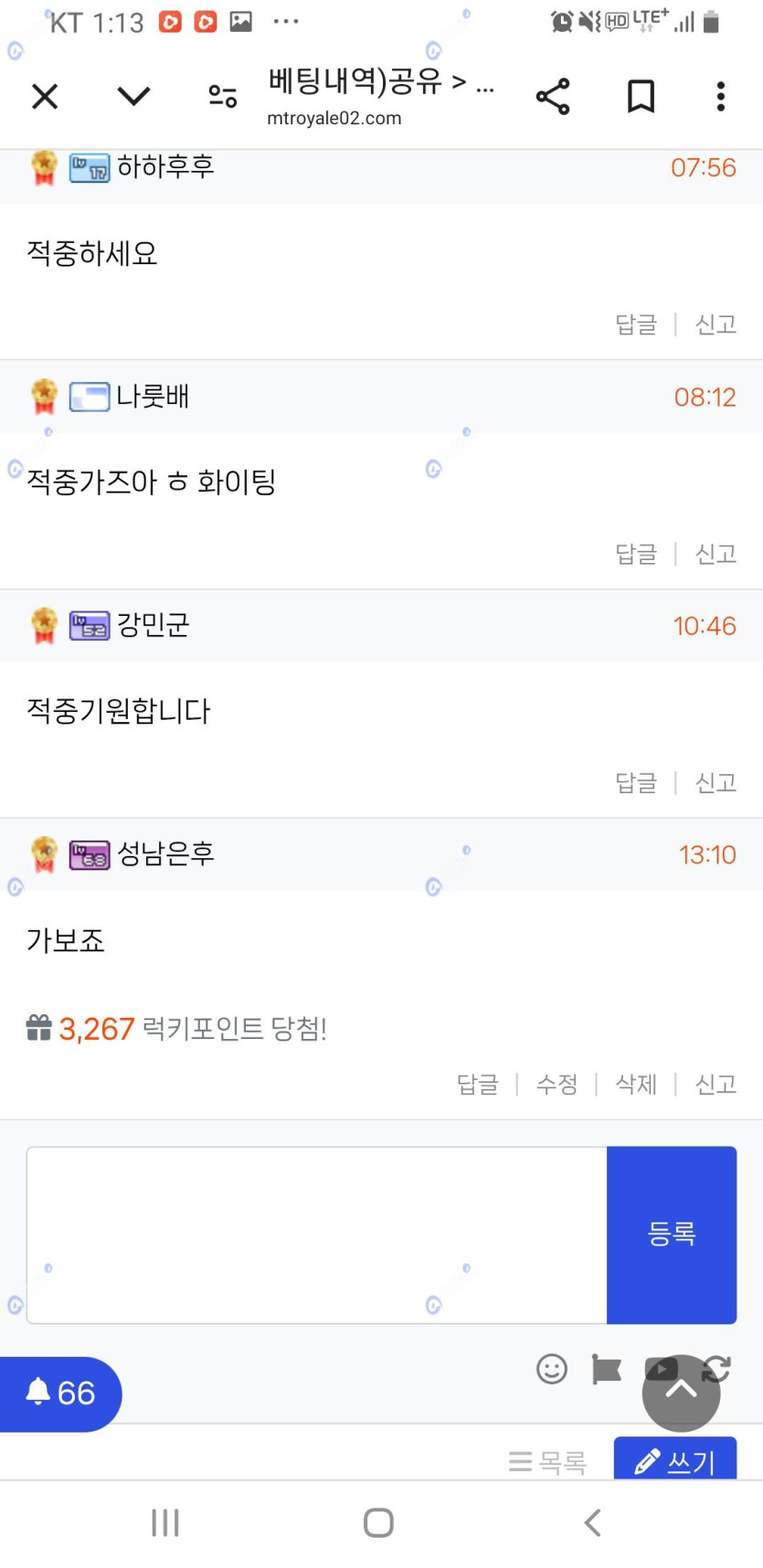Open the 66 notifications bell
This screenshot has height=1568, width=763.
(x=60, y=1393)
